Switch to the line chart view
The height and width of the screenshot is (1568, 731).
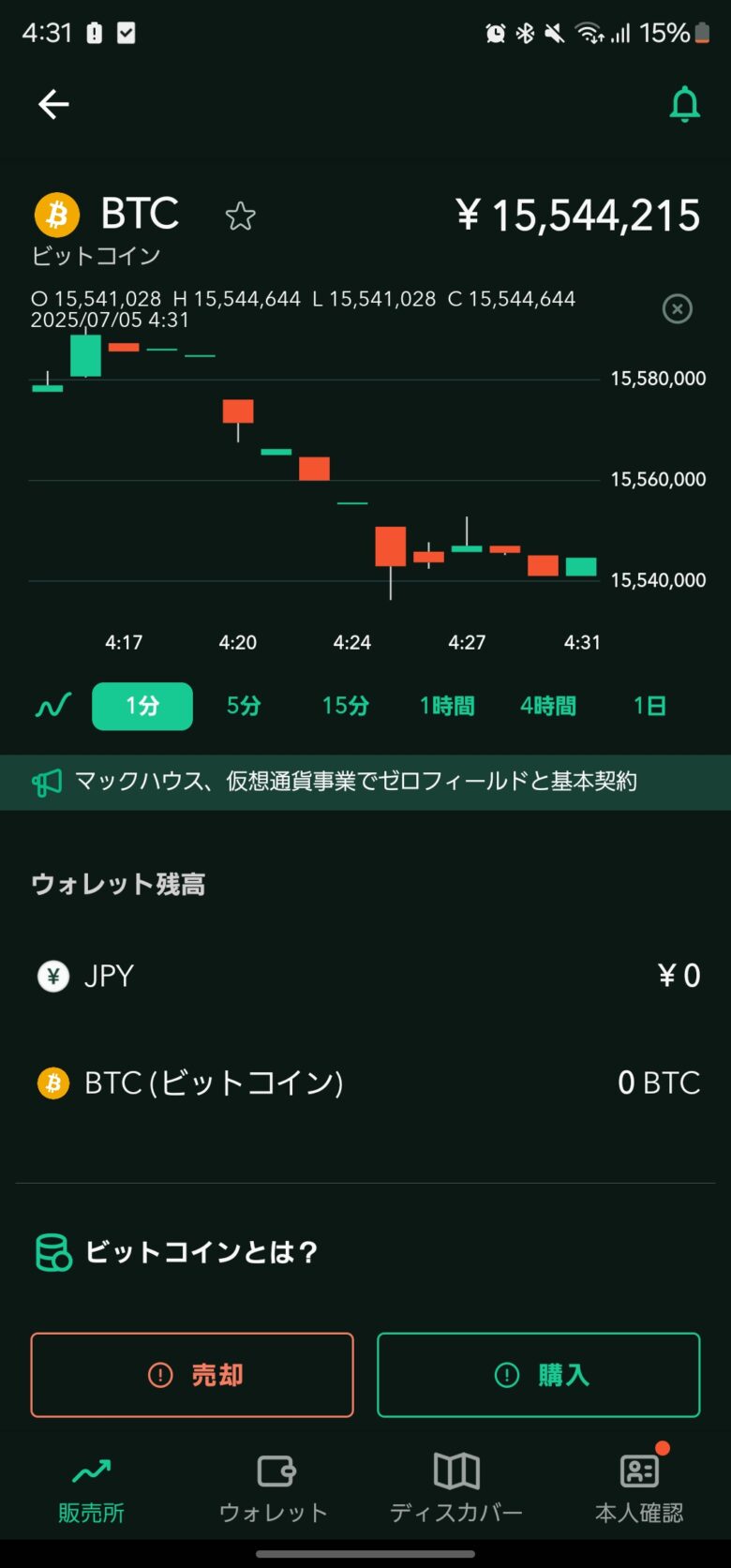click(x=53, y=706)
